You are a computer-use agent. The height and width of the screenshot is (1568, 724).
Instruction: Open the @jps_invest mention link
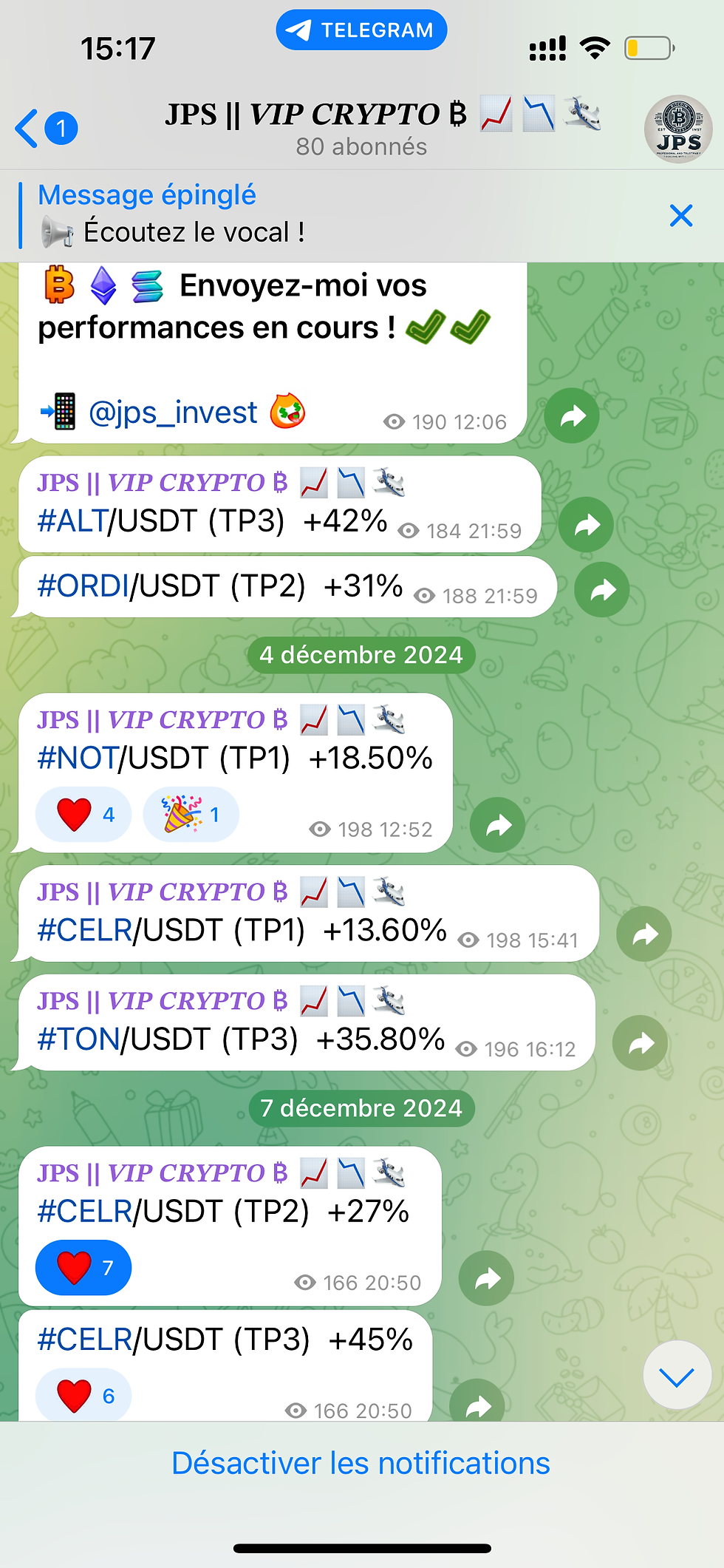click(x=173, y=413)
